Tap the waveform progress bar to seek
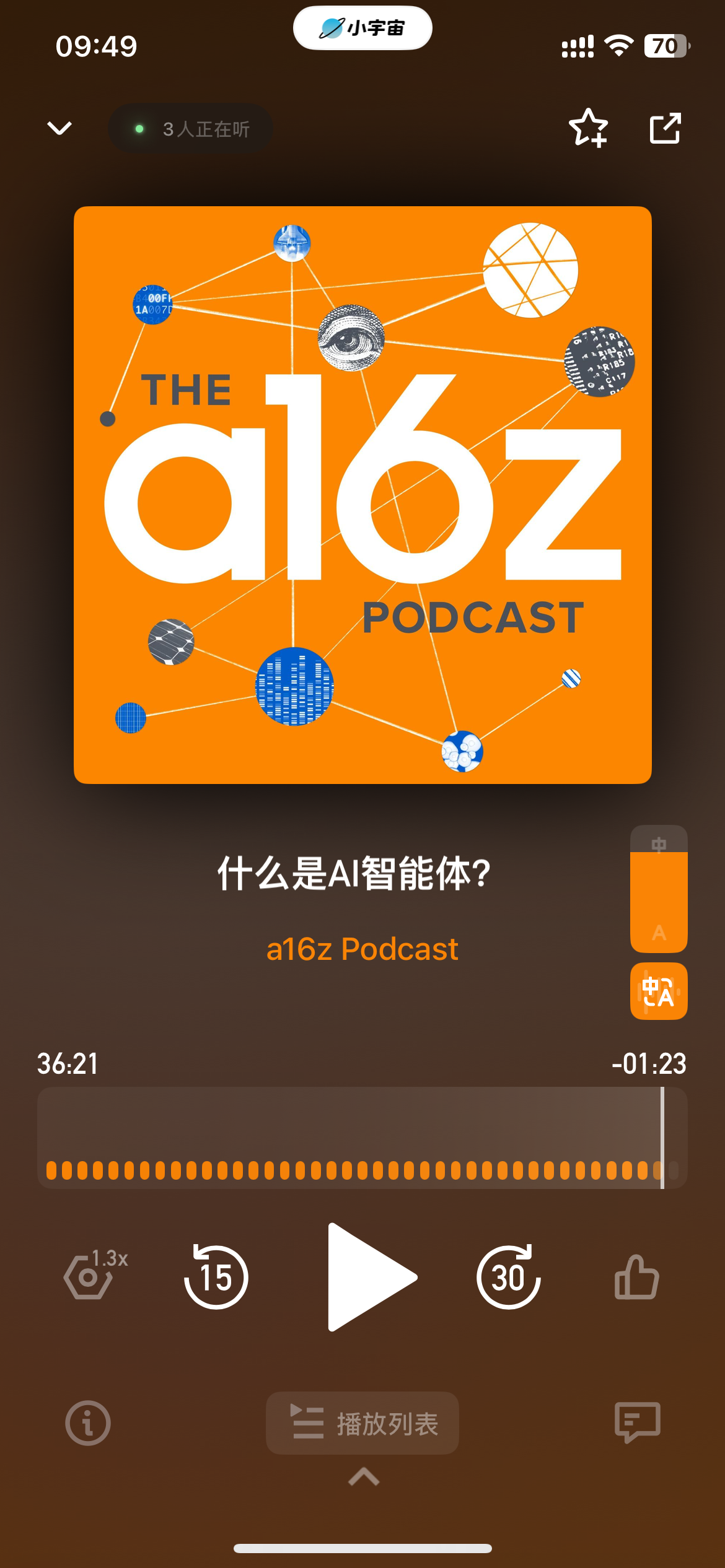This screenshot has height=1568, width=725. tap(362, 1138)
